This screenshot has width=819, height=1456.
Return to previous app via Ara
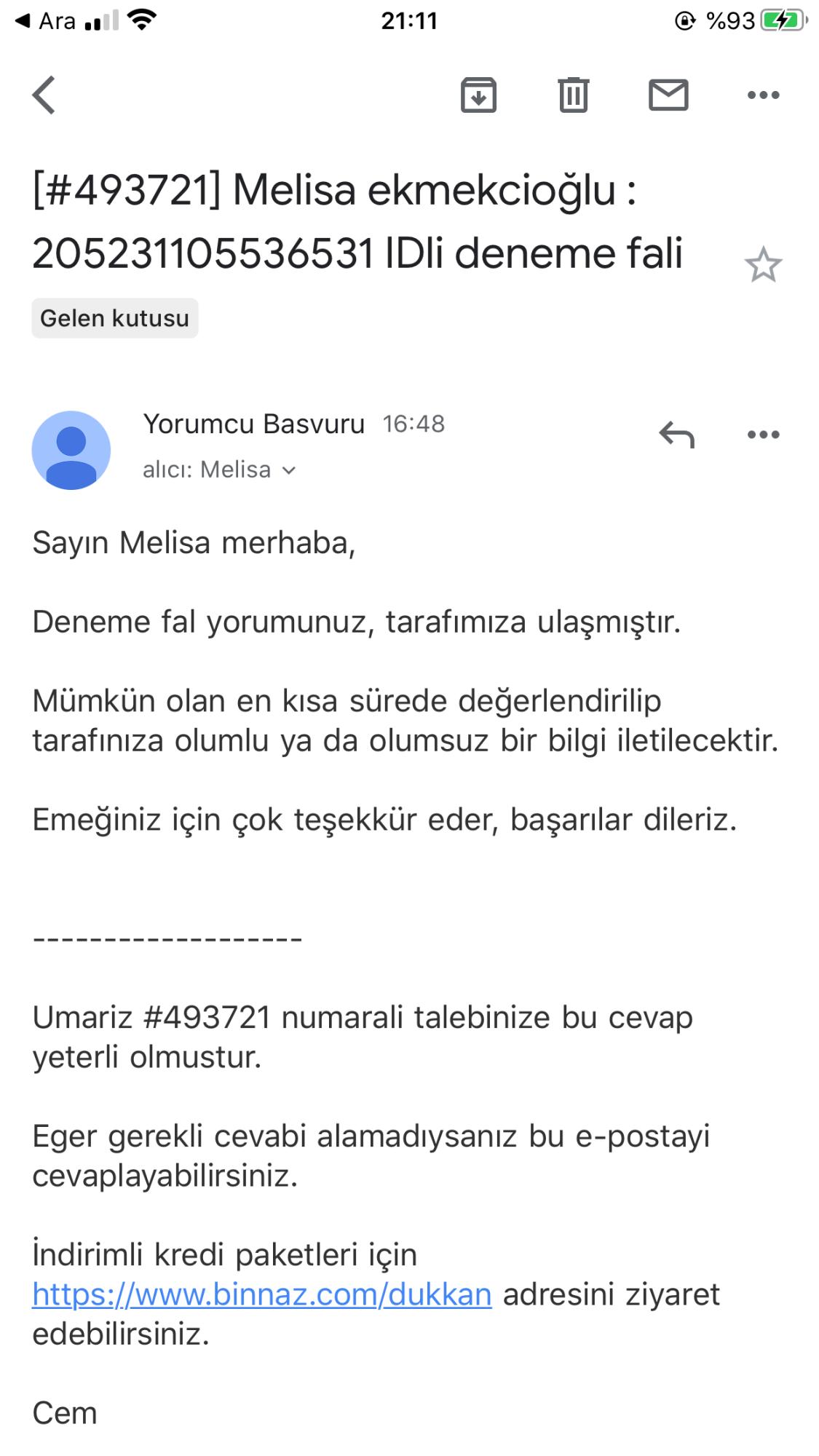coord(45,21)
